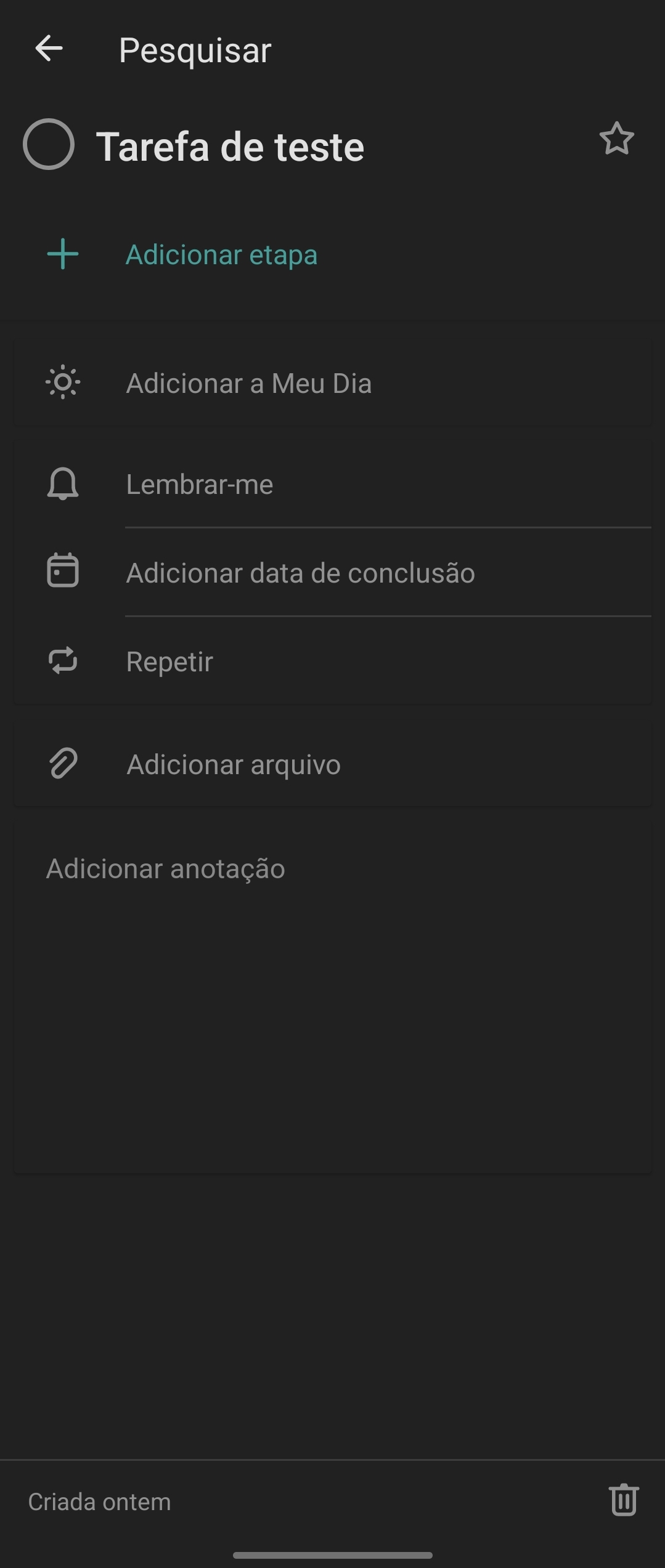Click the repeat arrows icon
Image resolution: width=665 pixels, height=1568 pixels.
coord(62,660)
